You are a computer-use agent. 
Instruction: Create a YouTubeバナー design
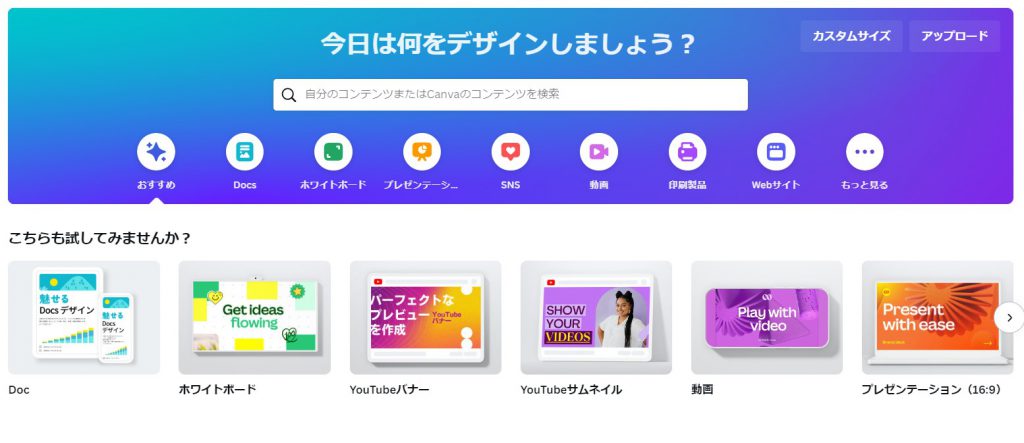(x=426, y=318)
